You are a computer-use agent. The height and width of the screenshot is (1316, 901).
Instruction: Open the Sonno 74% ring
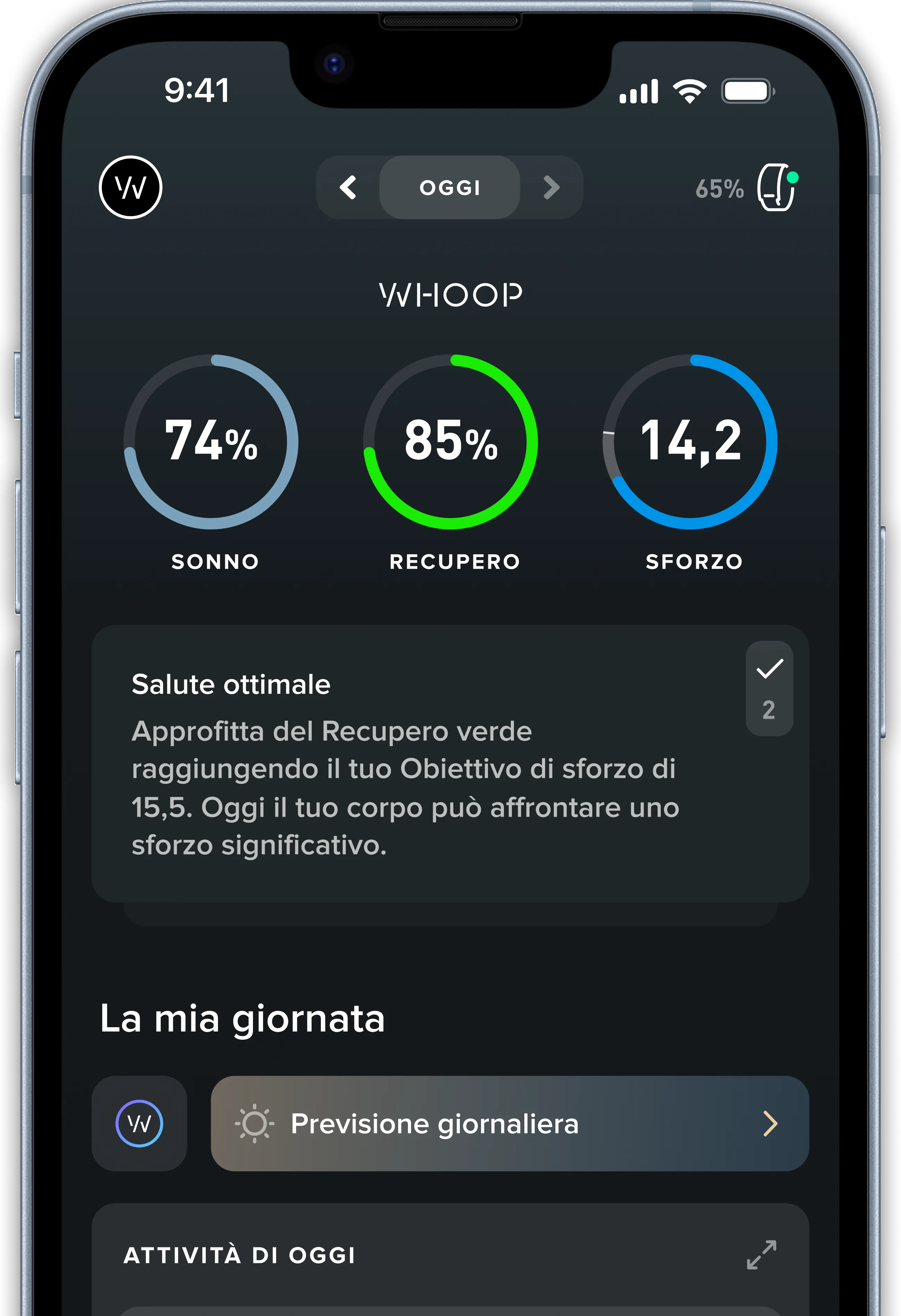[211, 442]
